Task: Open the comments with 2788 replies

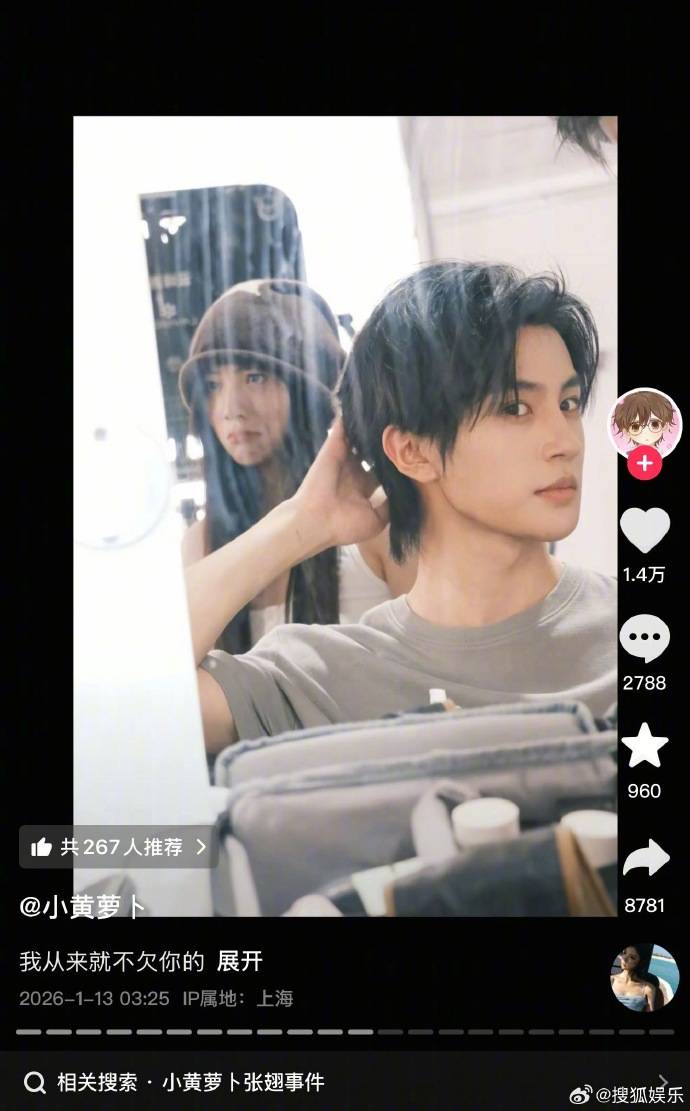Action: coord(645,638)
